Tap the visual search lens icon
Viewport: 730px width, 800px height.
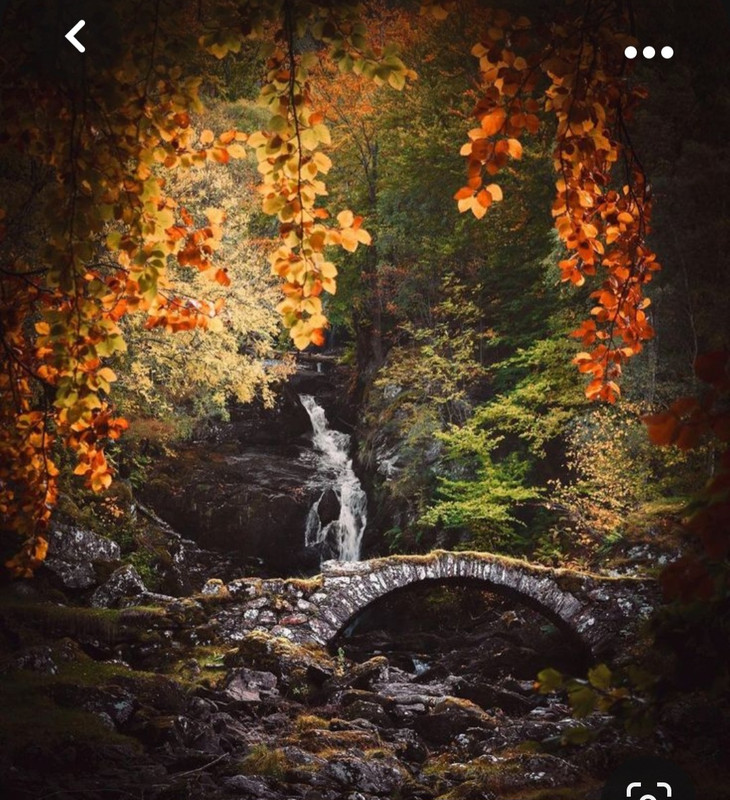tap(648, 790)
